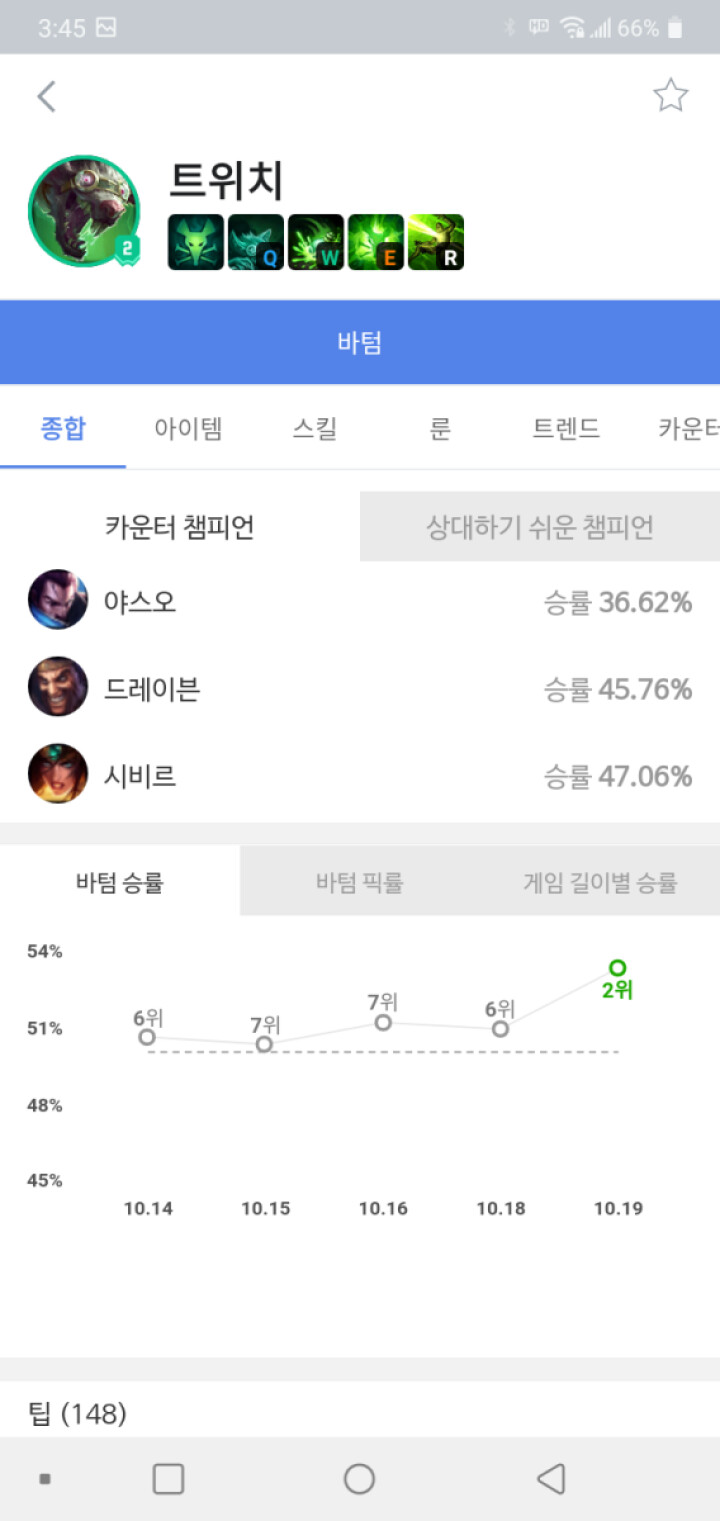720x1521 pixels.
Task: Enable the 바텀 픽률 chart view
Action: 359,881
